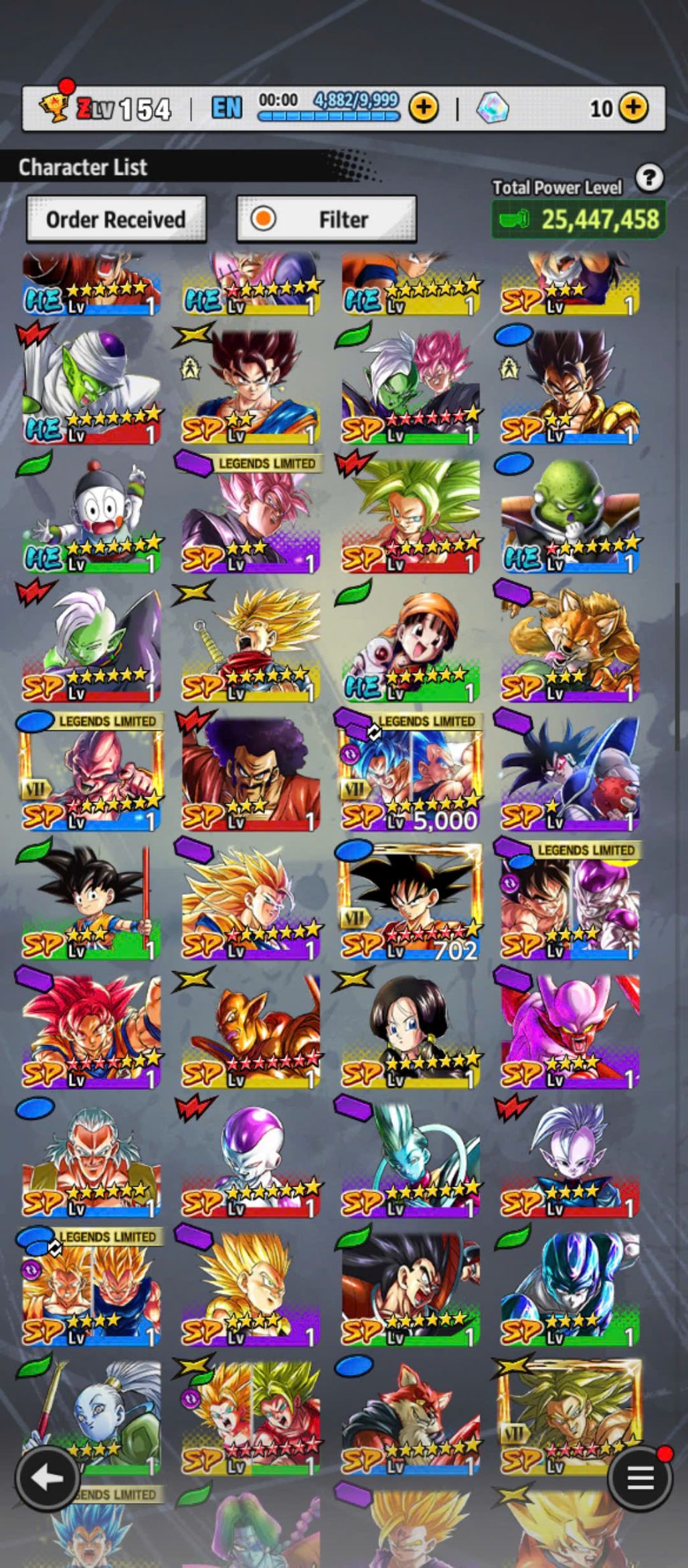Select the Janemba character card
The height and width of the screenshot is (1568, 688).
point(569,1031)
